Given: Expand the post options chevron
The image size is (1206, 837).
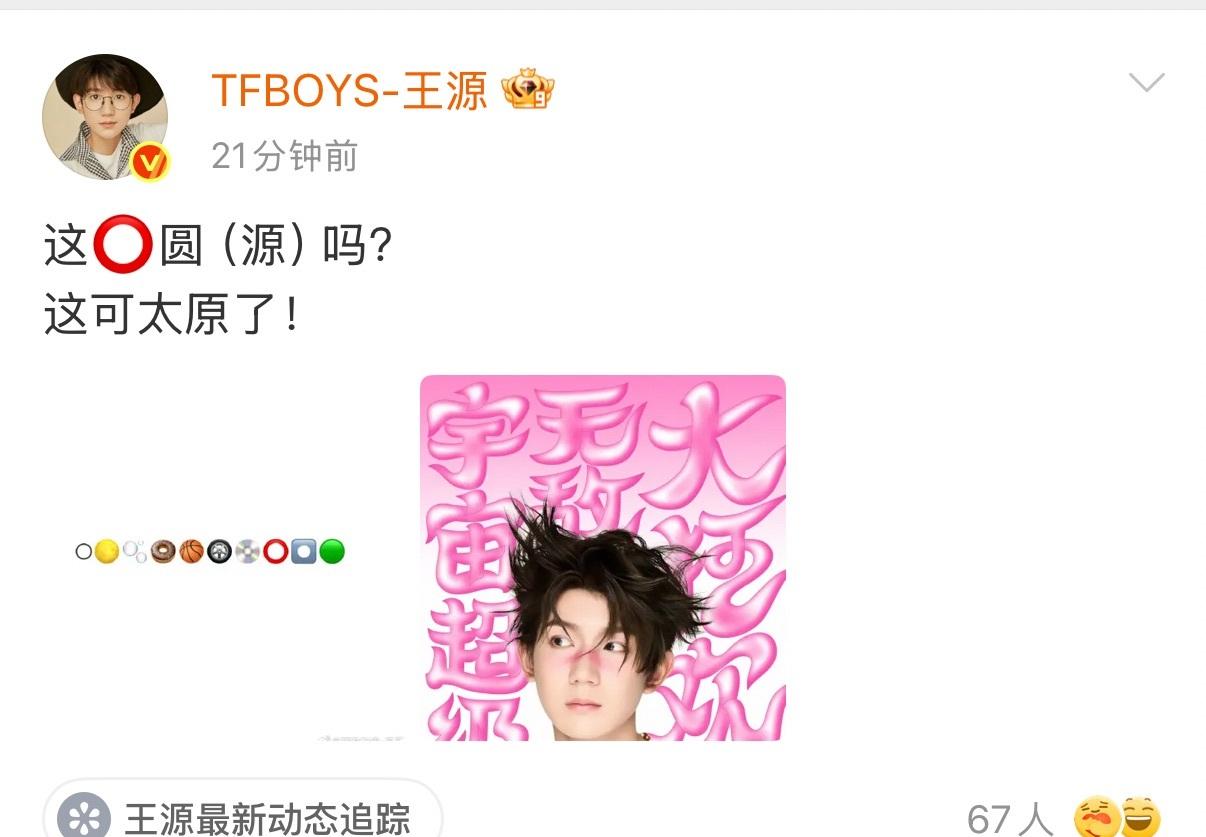Looking at the screenshot, I should click(1146, 82).
